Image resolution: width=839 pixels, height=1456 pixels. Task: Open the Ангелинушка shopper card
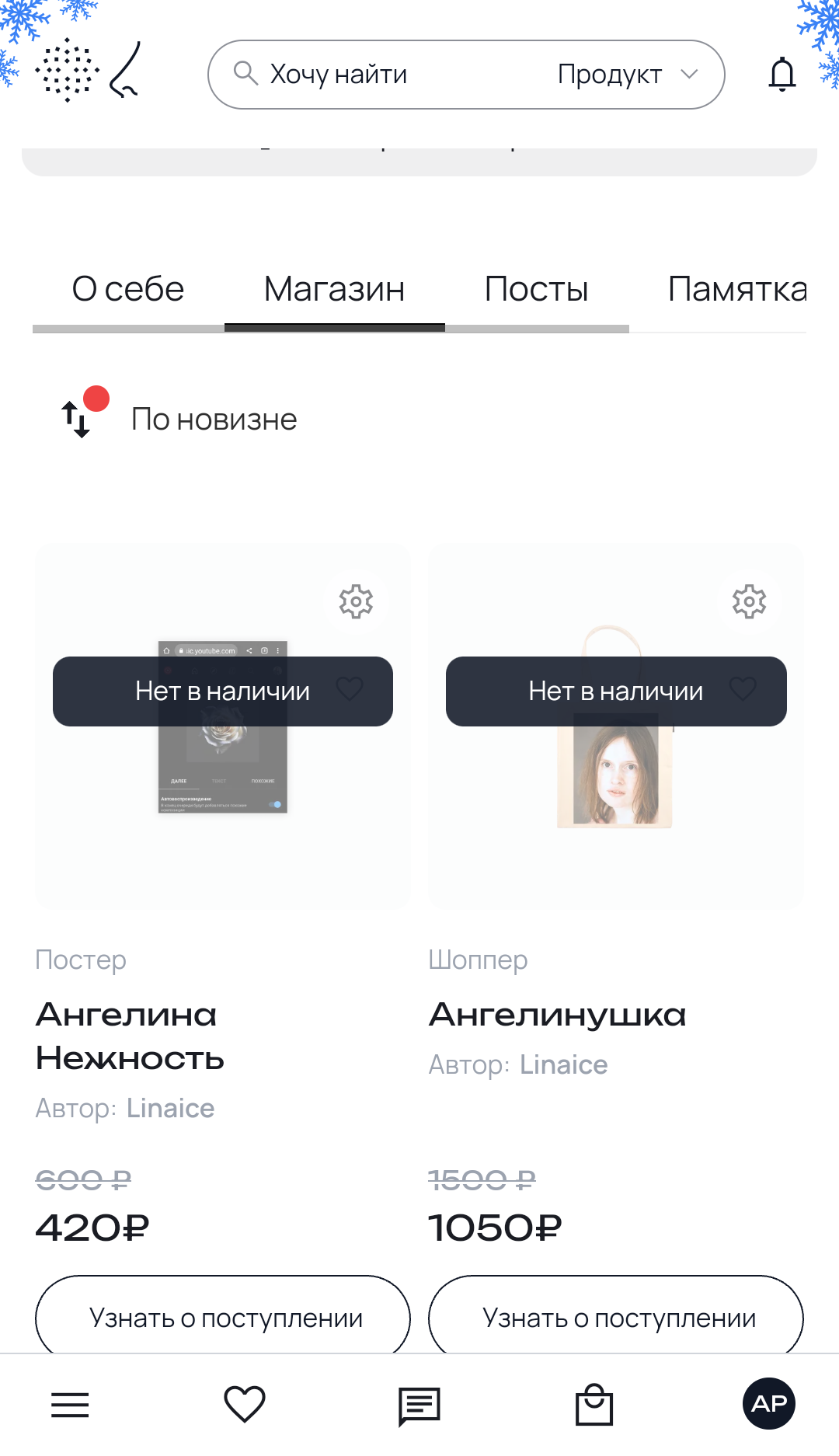(558, 1015)
